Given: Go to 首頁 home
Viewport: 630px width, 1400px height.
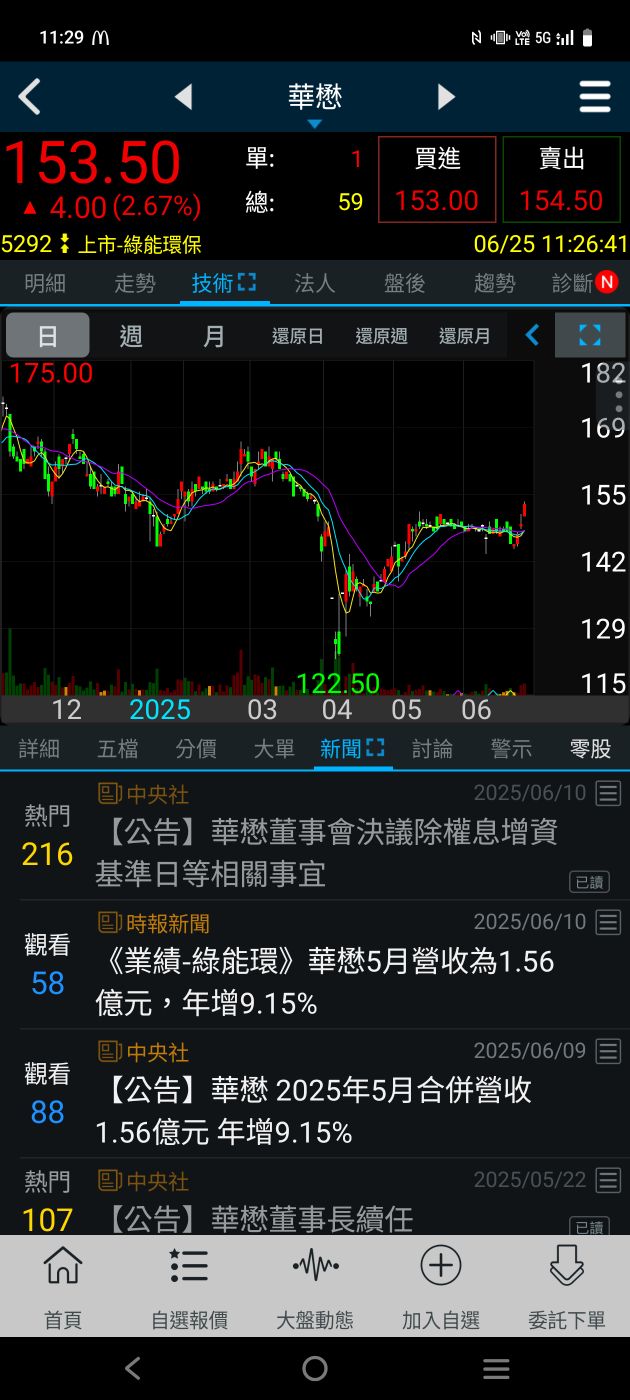Looking at the screenshot, I should (63, 1287).
